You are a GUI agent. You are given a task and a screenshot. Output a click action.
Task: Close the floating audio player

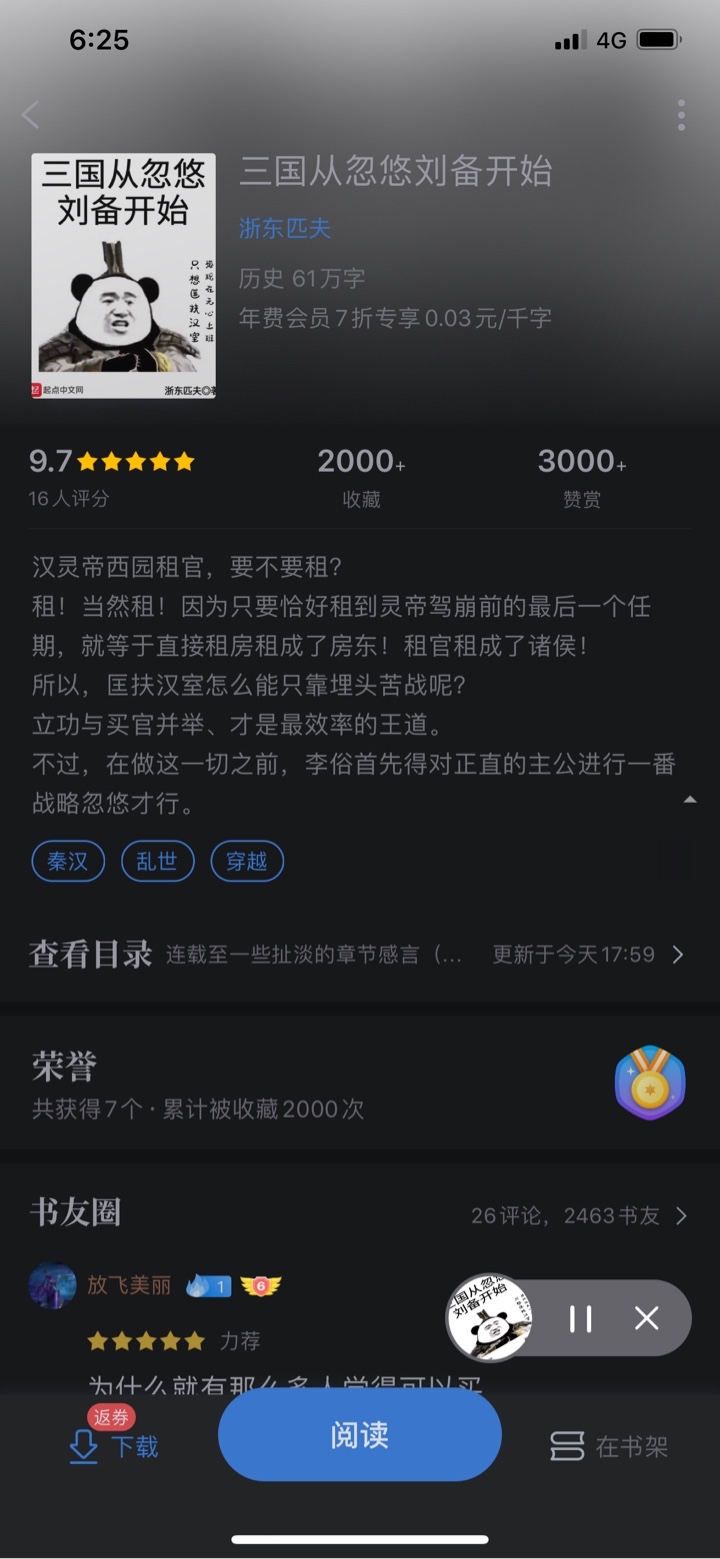click(x=647, y=1318)
